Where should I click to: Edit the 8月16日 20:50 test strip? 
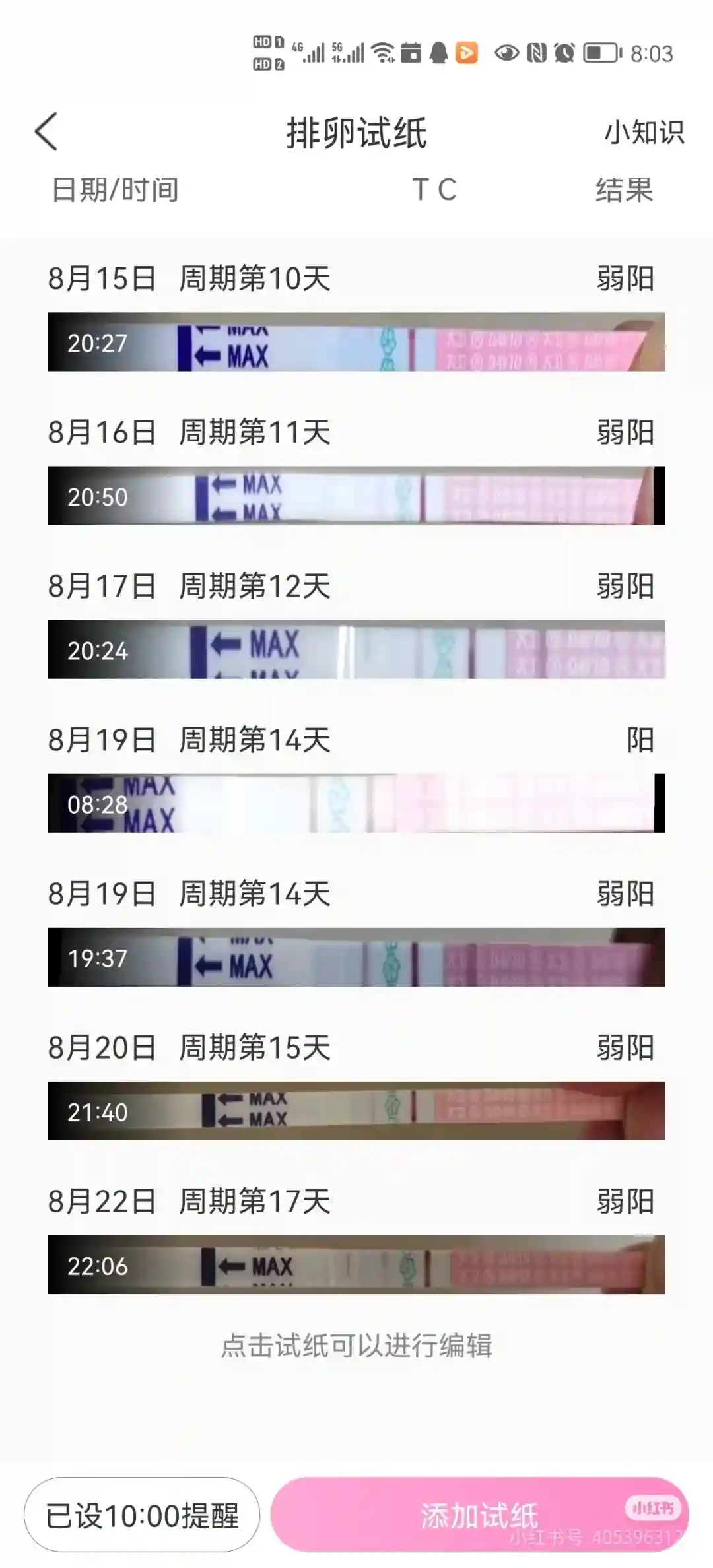[356, 496]
